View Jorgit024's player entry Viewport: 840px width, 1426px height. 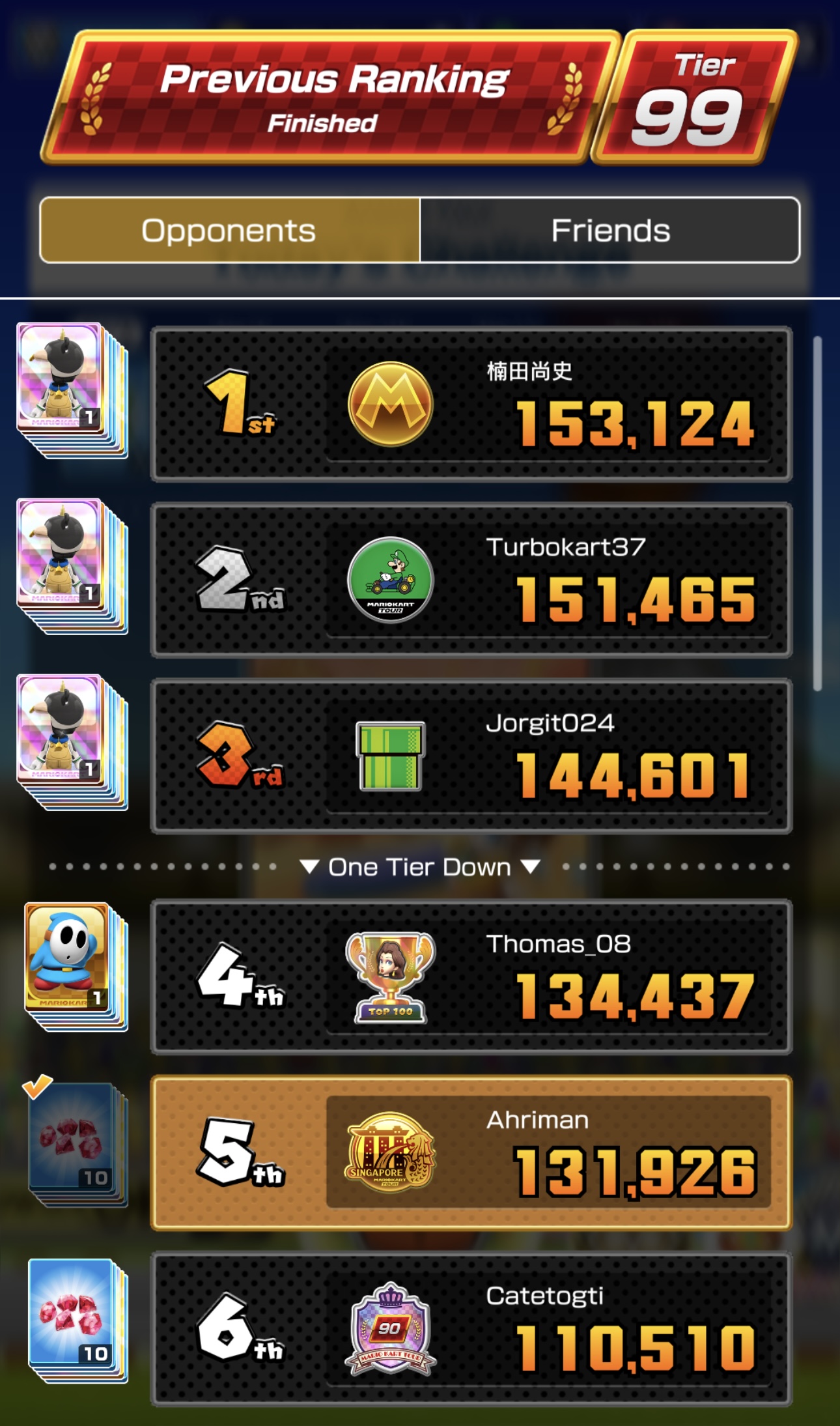click(x=471, y=756)
